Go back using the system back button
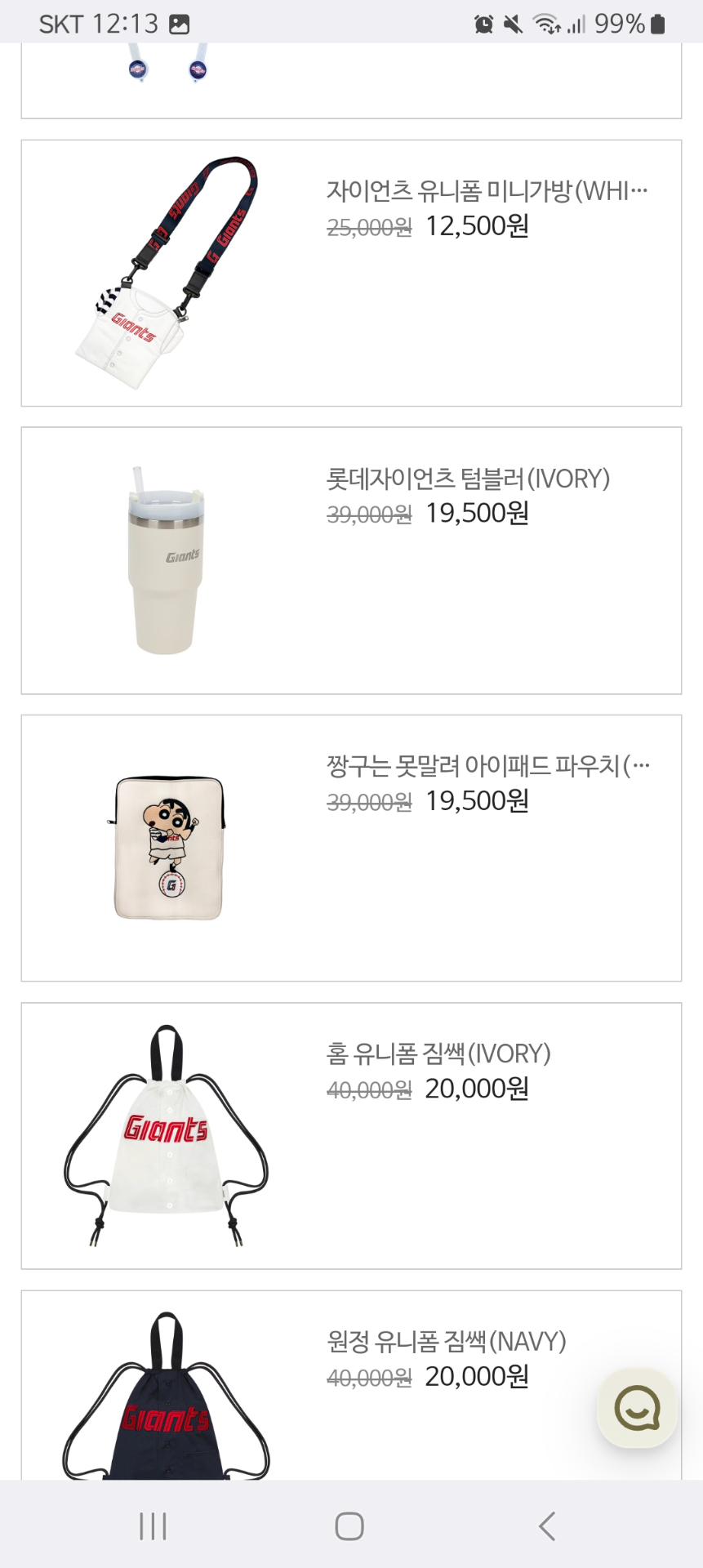Image resolution: width=703 pixels, height=1568 pixels. pos(547,1526)
